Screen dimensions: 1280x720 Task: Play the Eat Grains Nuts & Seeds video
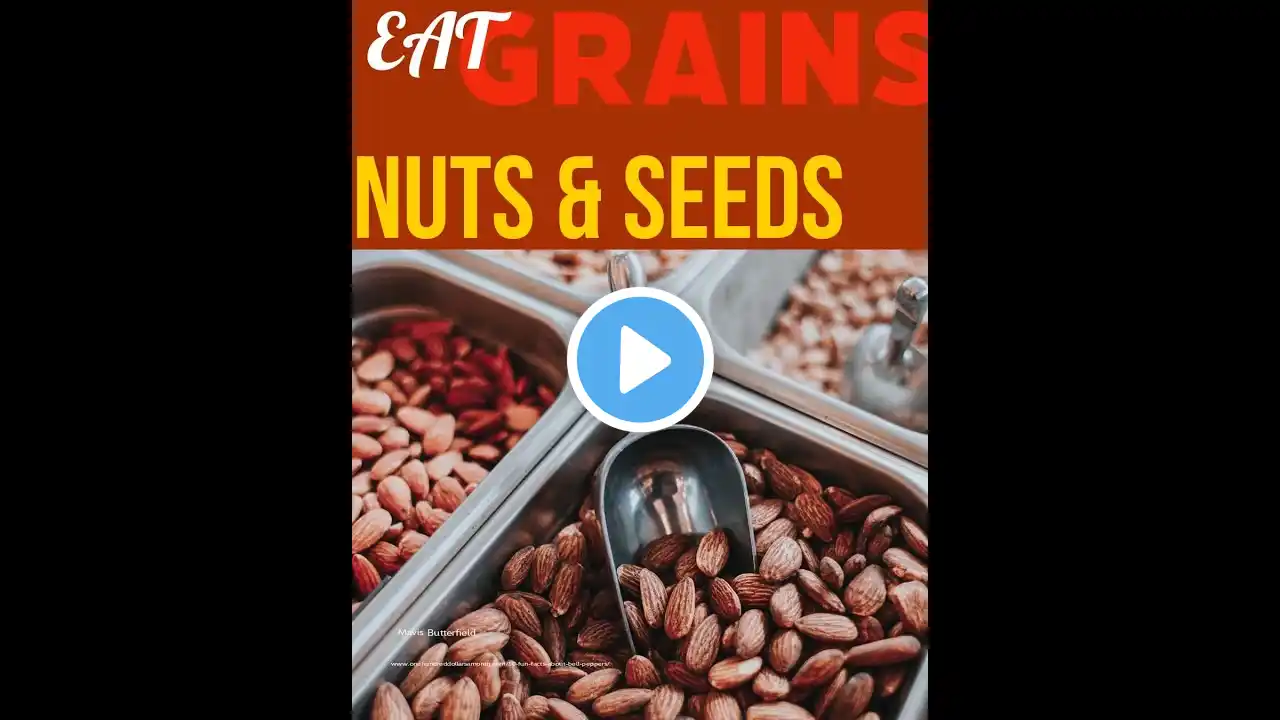pyautogui.click(x=640, y=360)
